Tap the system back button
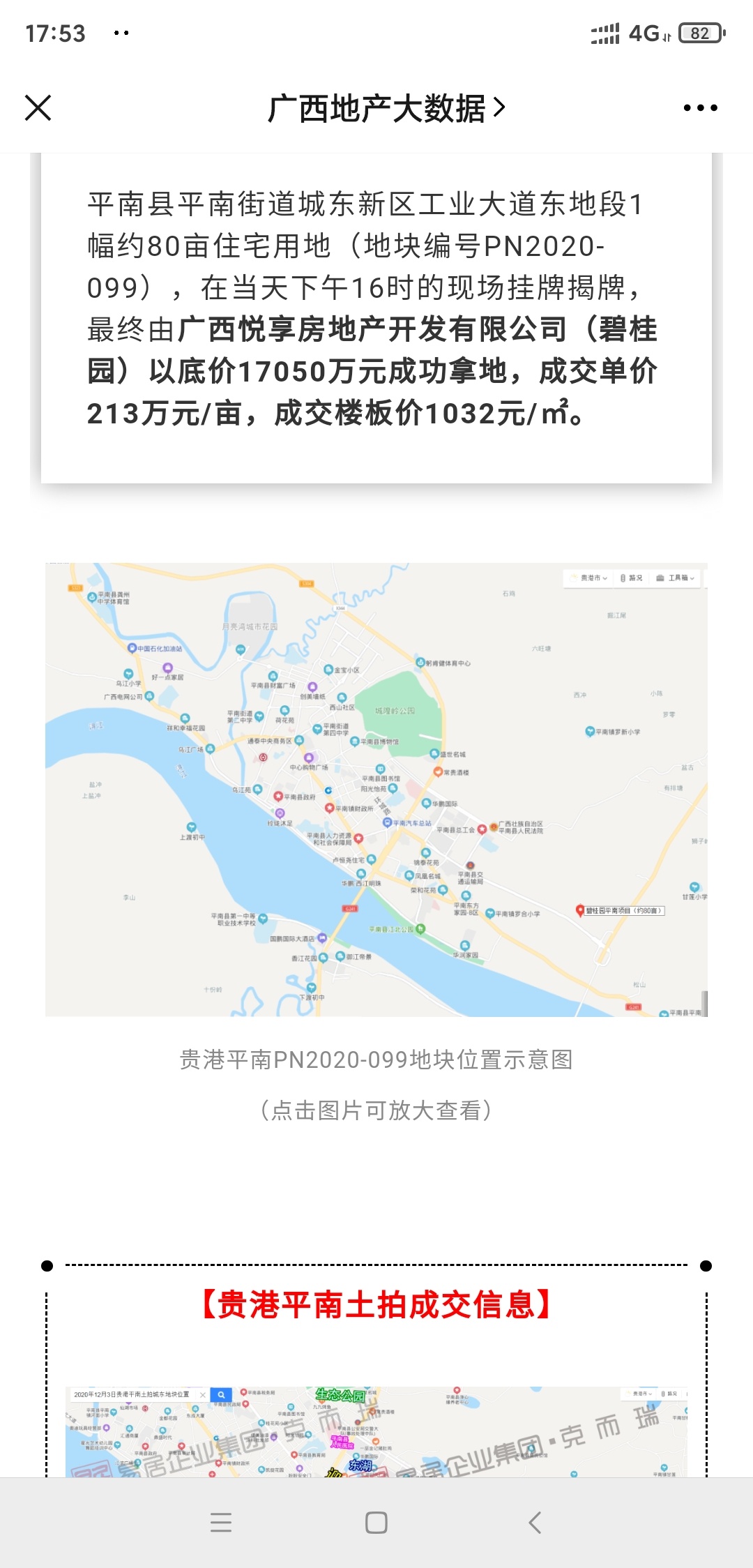Screen dimensions: 753x1568 535,1523
